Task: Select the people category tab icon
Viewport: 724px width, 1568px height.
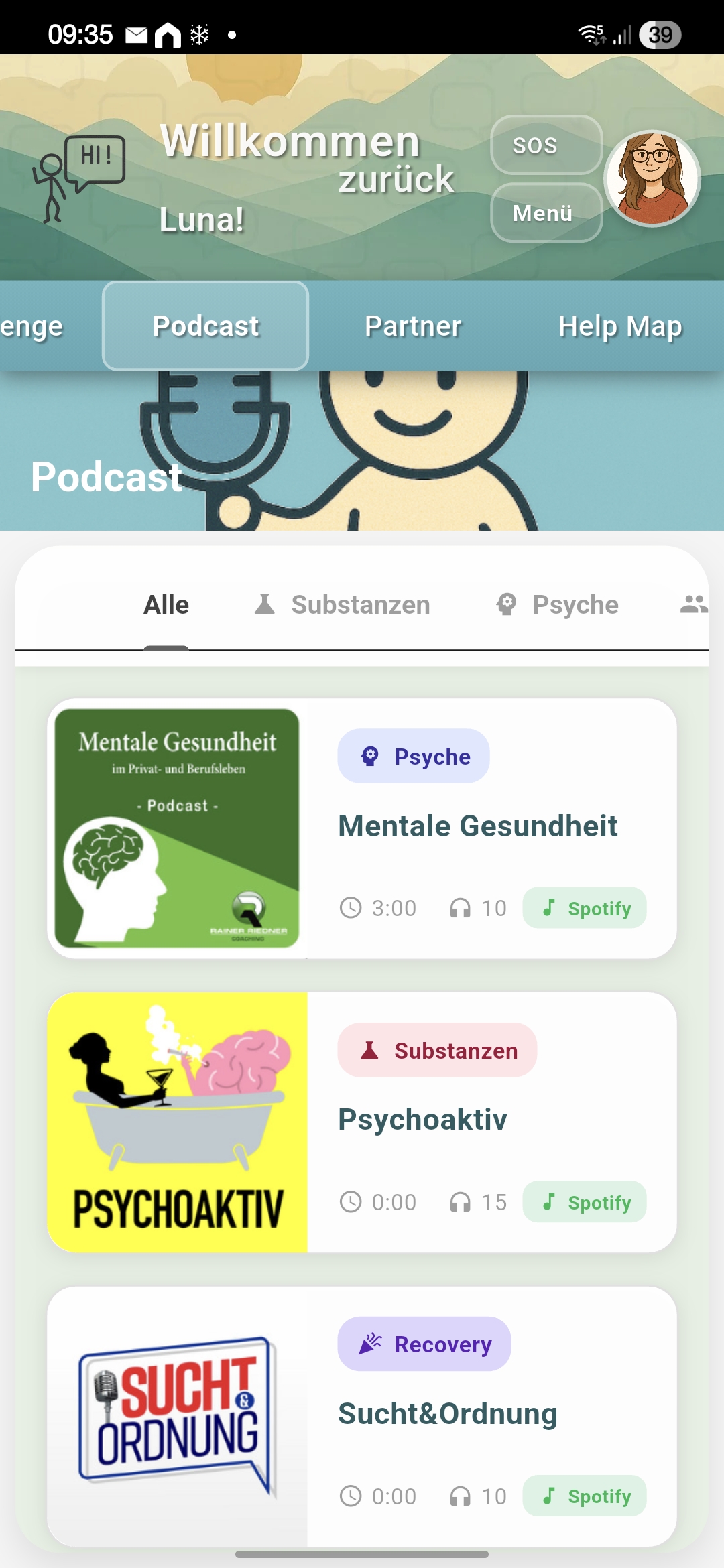Action: coord(694,605)
